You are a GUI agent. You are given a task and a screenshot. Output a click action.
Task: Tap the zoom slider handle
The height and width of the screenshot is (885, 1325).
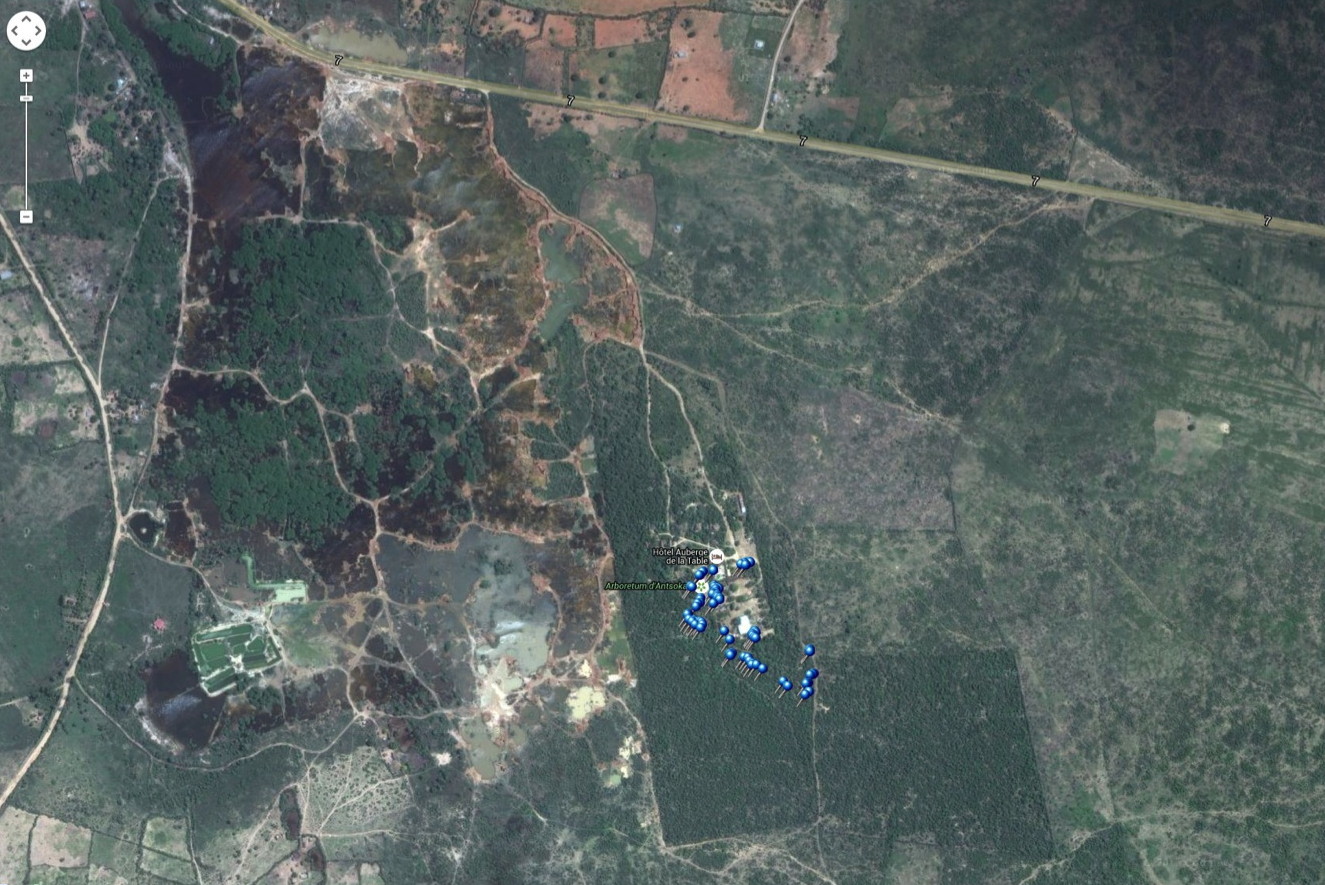click(26, 98)
